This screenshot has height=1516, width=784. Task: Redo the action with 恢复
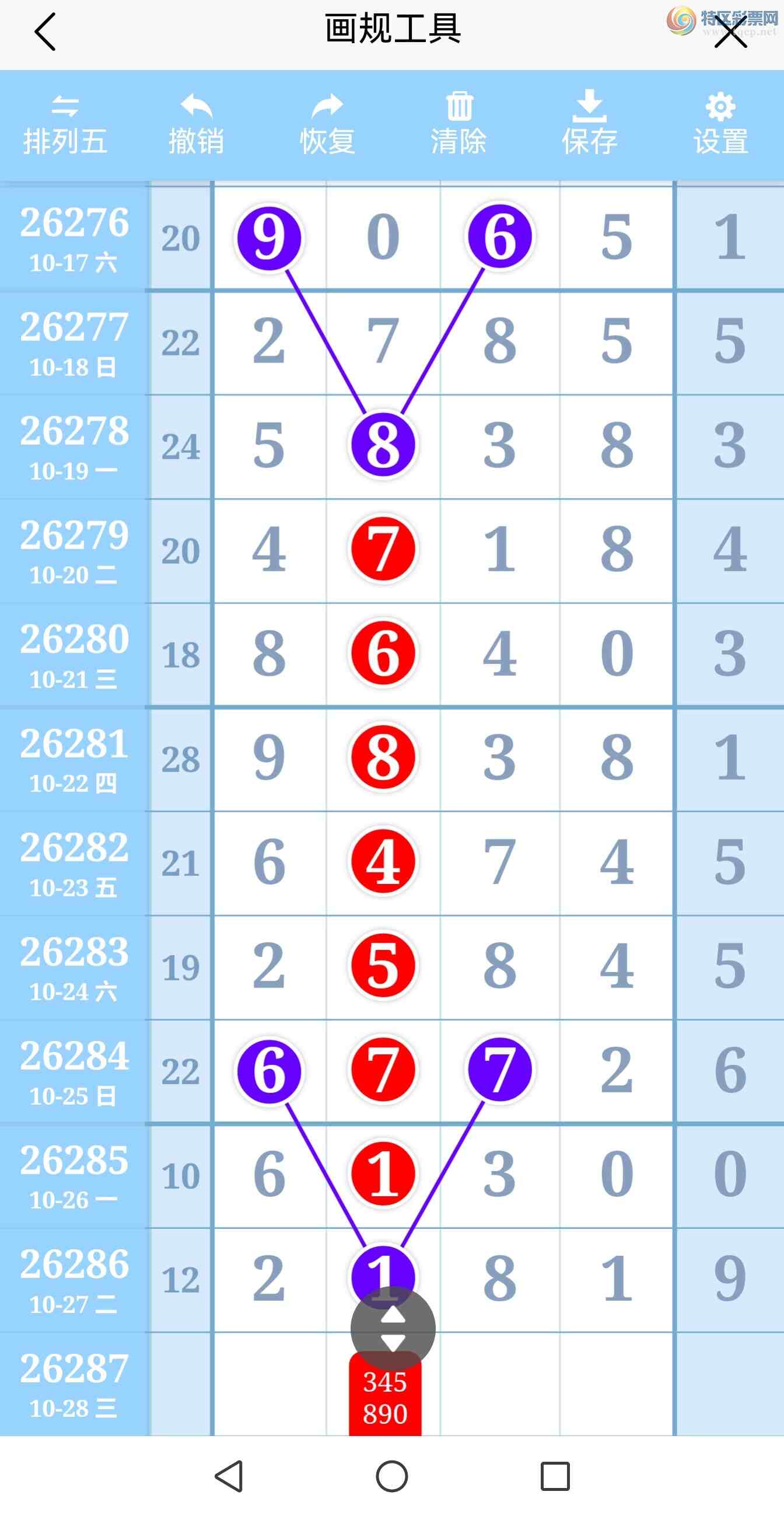pos(327,125)
